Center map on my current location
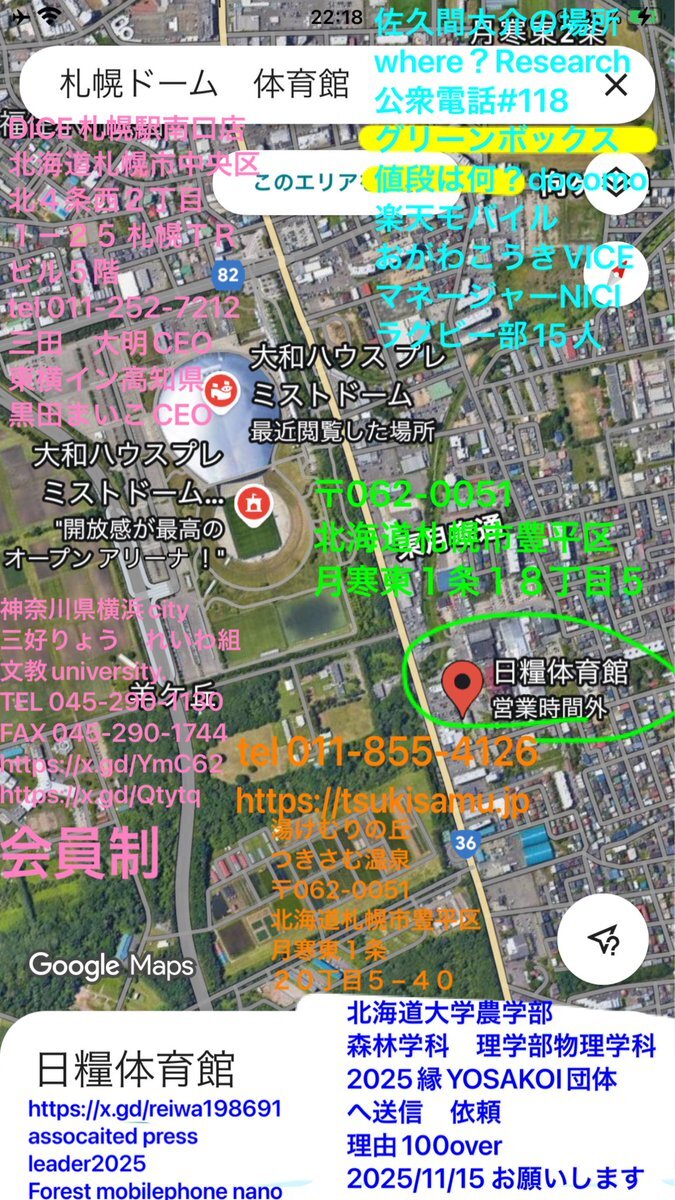This screenshot has height=1200, width=675. (602, 941)
